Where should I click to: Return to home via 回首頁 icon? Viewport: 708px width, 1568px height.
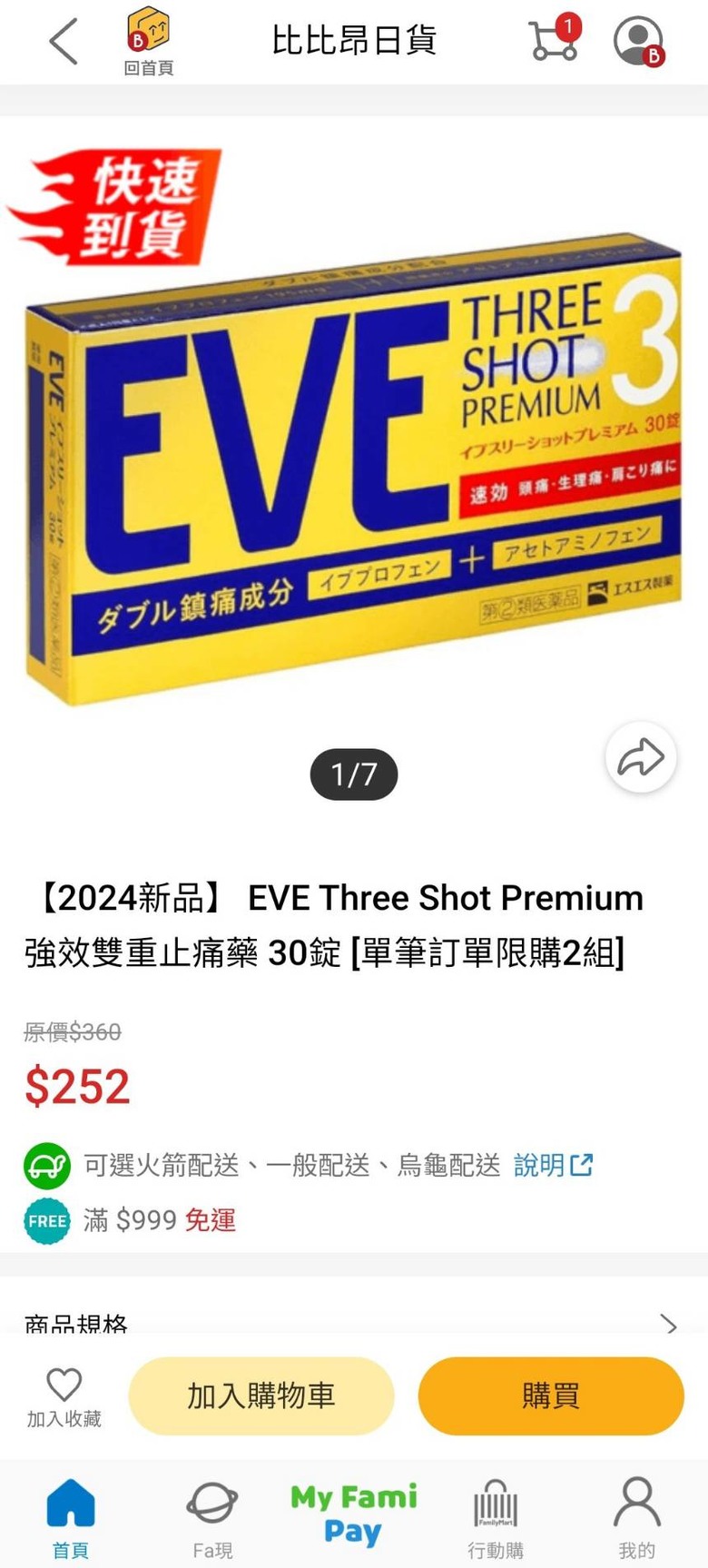point(148,42)
